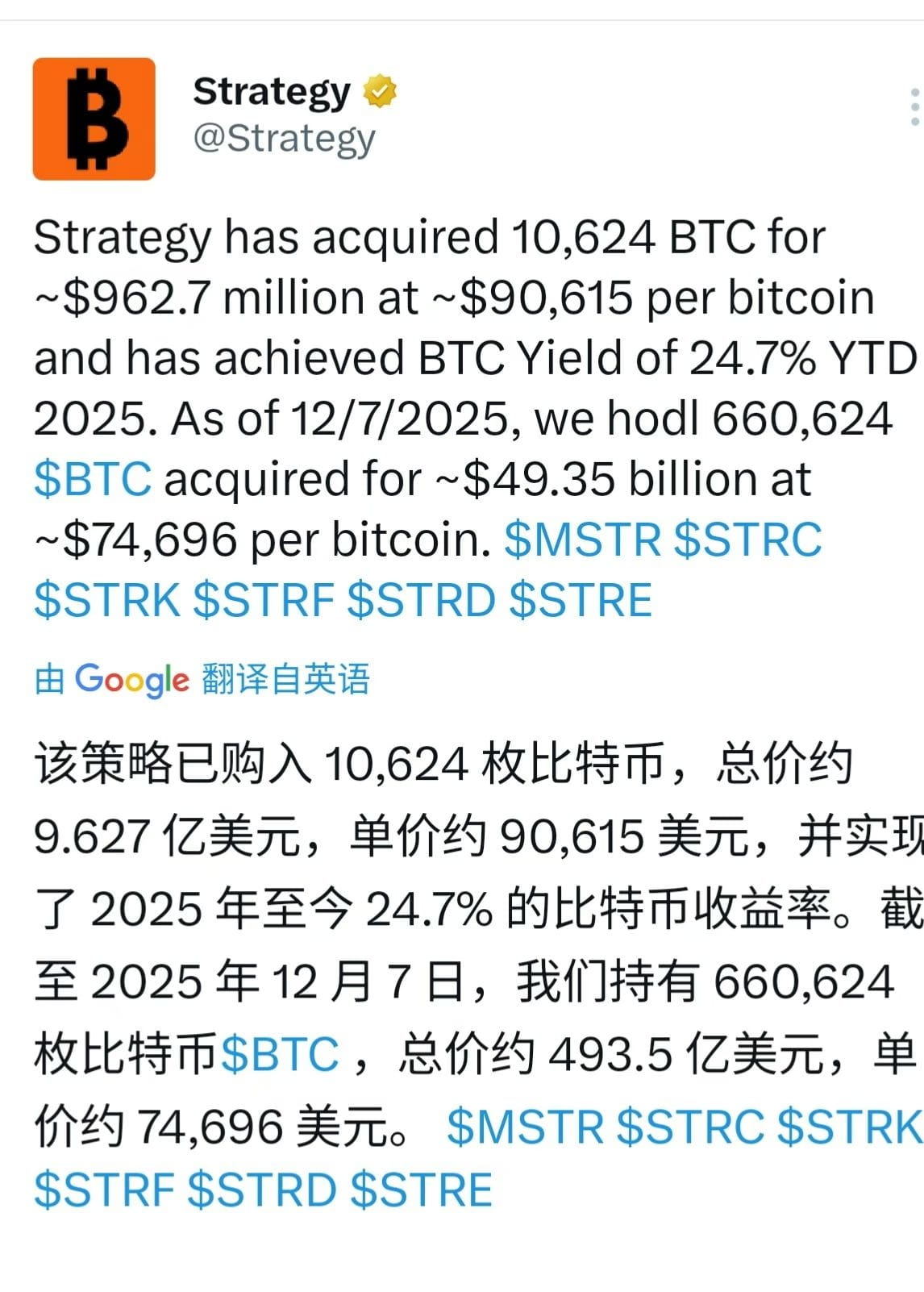Screen dimensions: 924x1292
Task: View $STRF cashtag in the Chinese translation
Action: (104, 1190)
